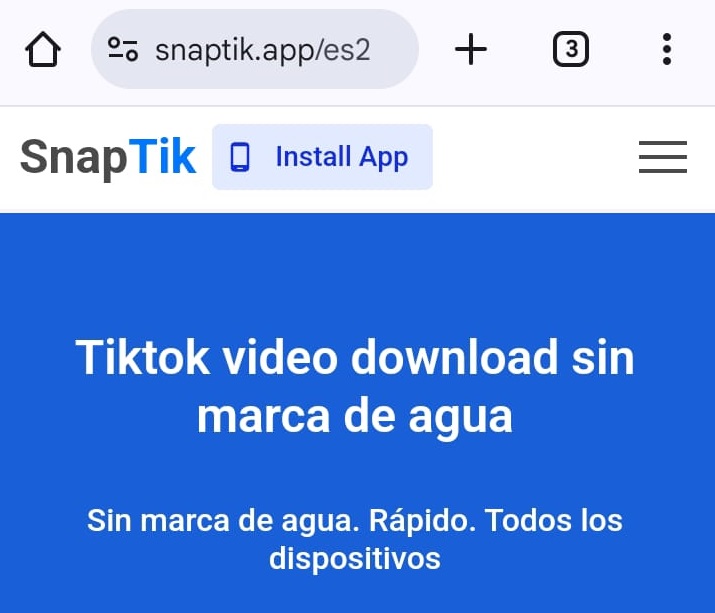715x613 pixels.
Task: Open the SnapTik logo link
Action: click(108, 157)
